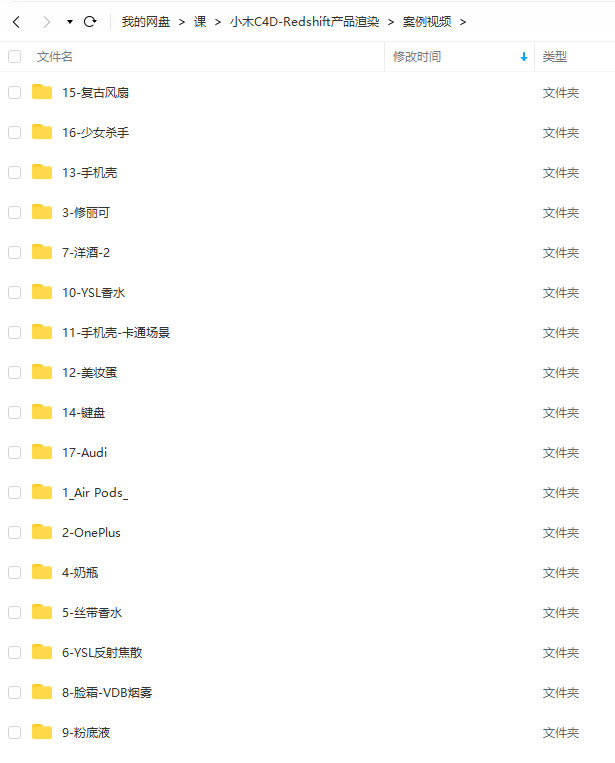Open the 16-少女杀手 folder
Viewport: 615px width, 763px height.
tap(95, 133)
